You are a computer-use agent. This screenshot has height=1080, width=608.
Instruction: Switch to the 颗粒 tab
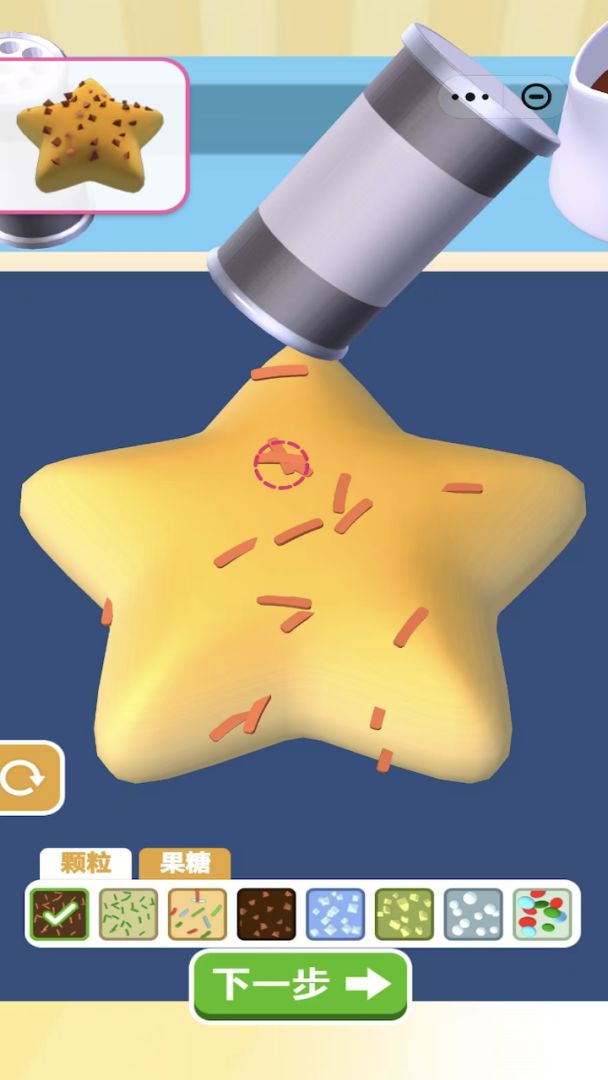(85, 863)
